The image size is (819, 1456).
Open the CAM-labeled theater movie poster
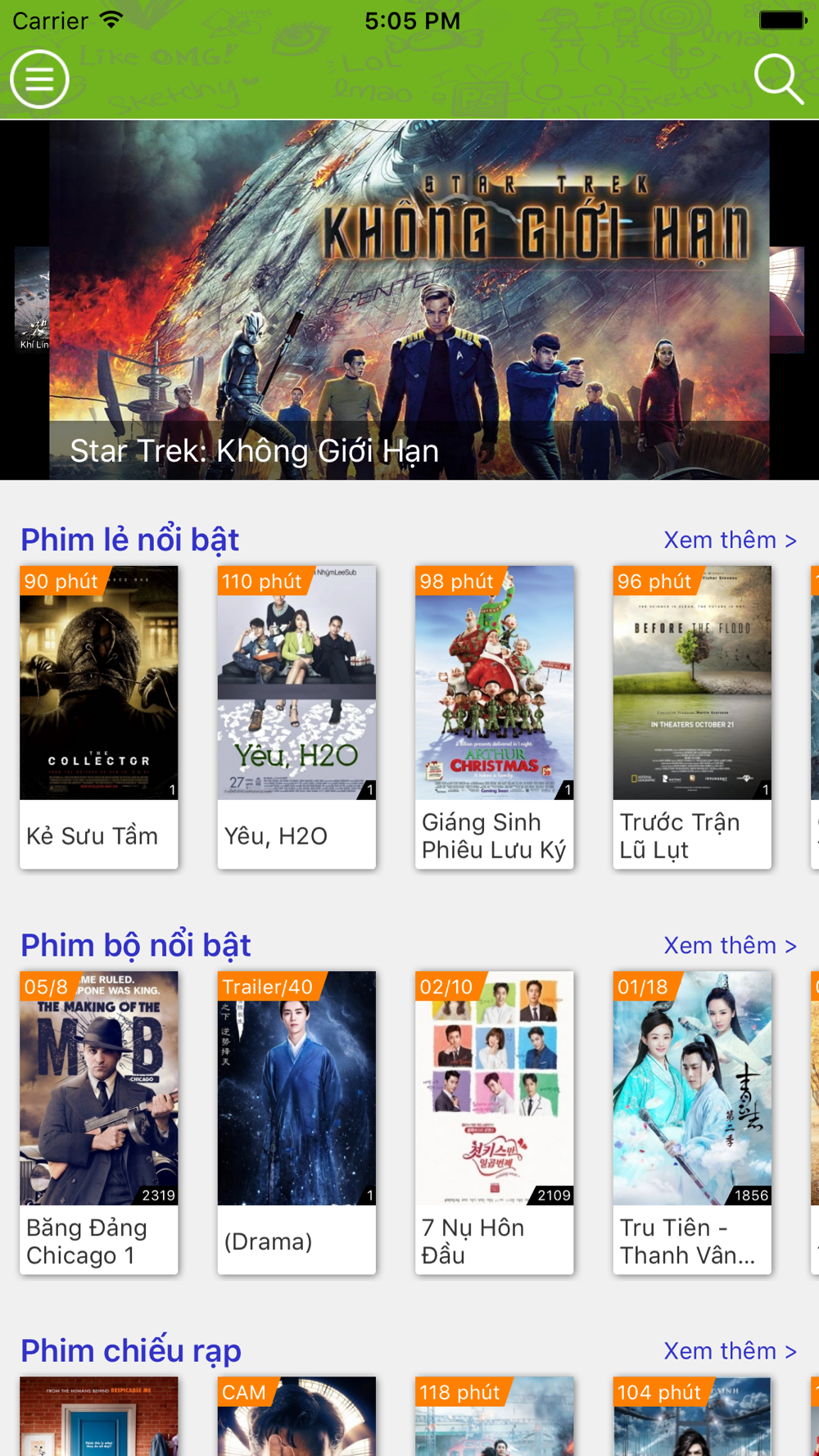[x=296, y=1418]
